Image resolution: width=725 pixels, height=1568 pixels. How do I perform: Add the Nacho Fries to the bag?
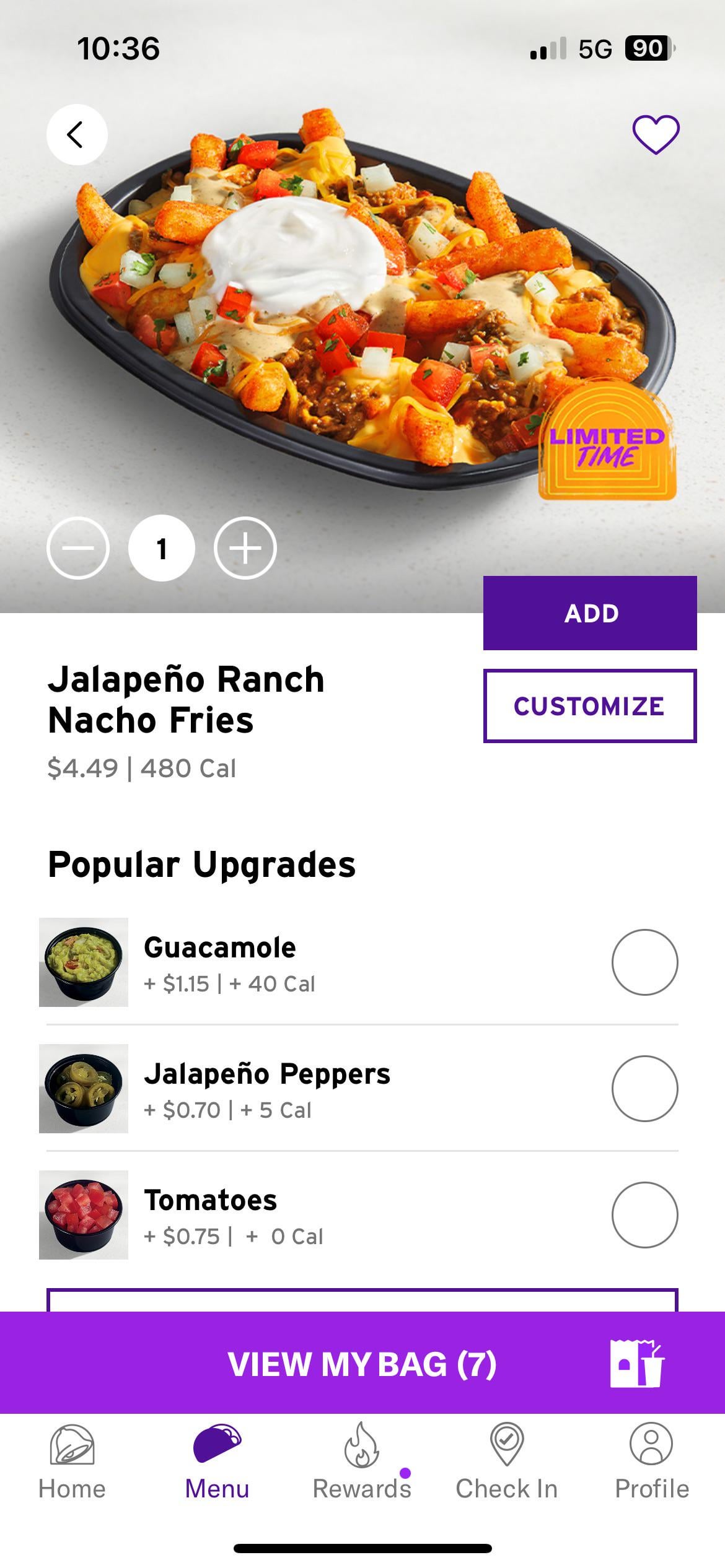[x=590, y=613]
